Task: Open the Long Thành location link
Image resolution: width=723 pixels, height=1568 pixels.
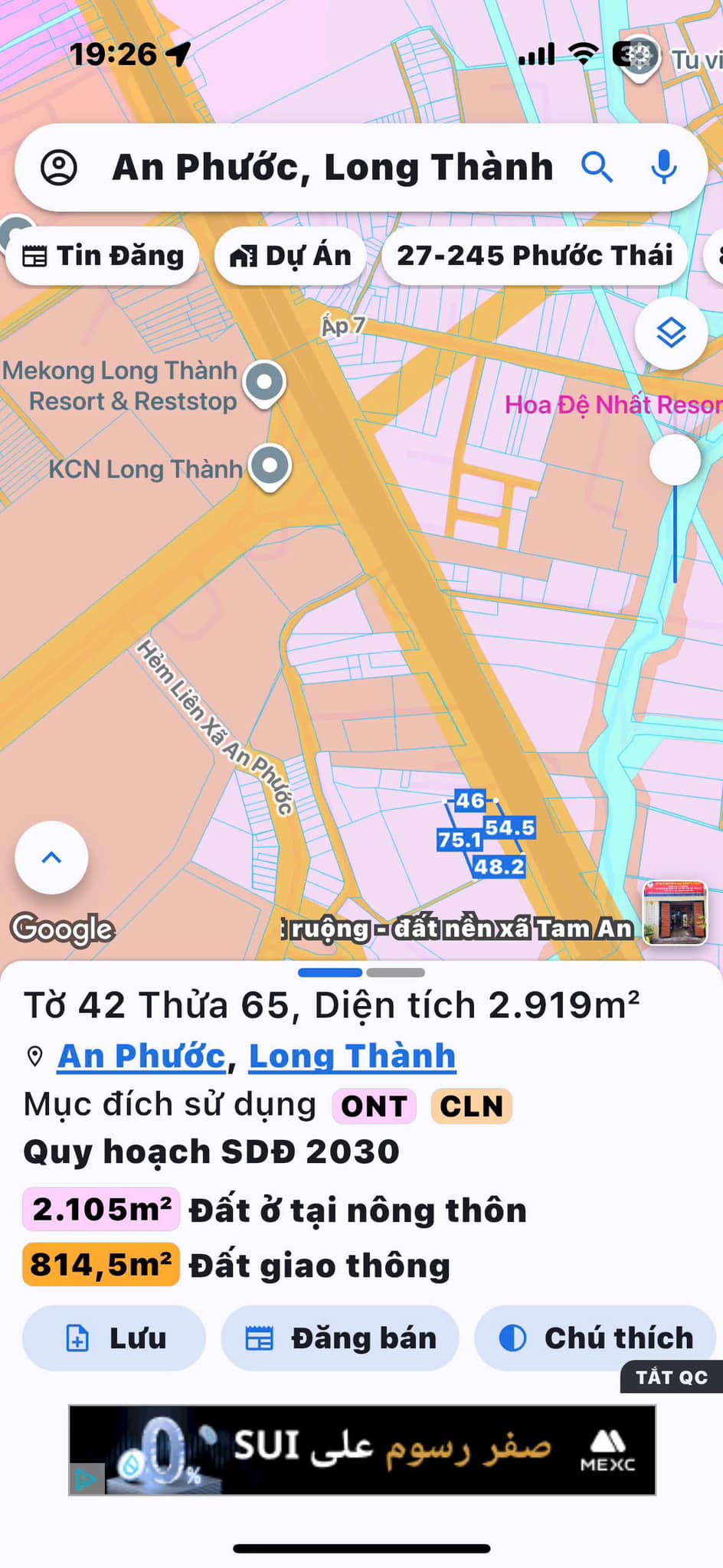Action: point(351,1056)
